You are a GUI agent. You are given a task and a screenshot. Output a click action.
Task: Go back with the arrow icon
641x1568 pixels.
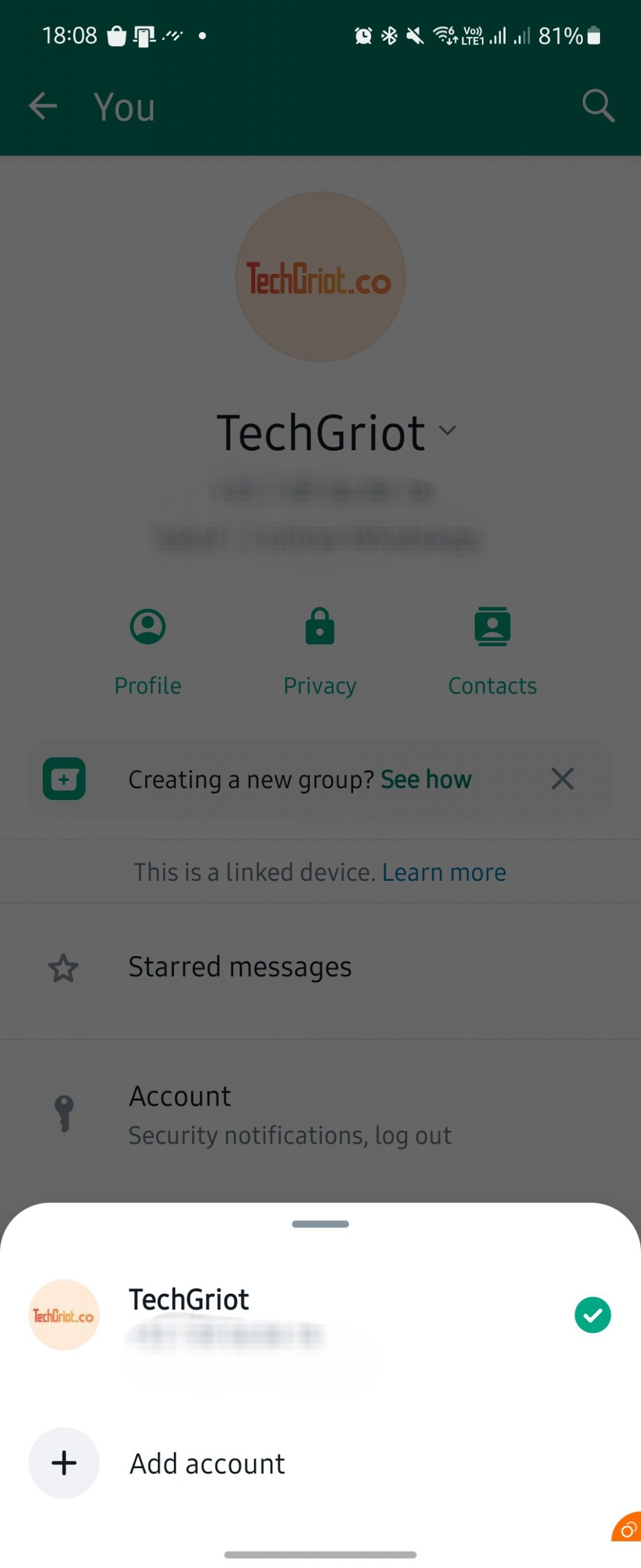[x=43, y=106]
